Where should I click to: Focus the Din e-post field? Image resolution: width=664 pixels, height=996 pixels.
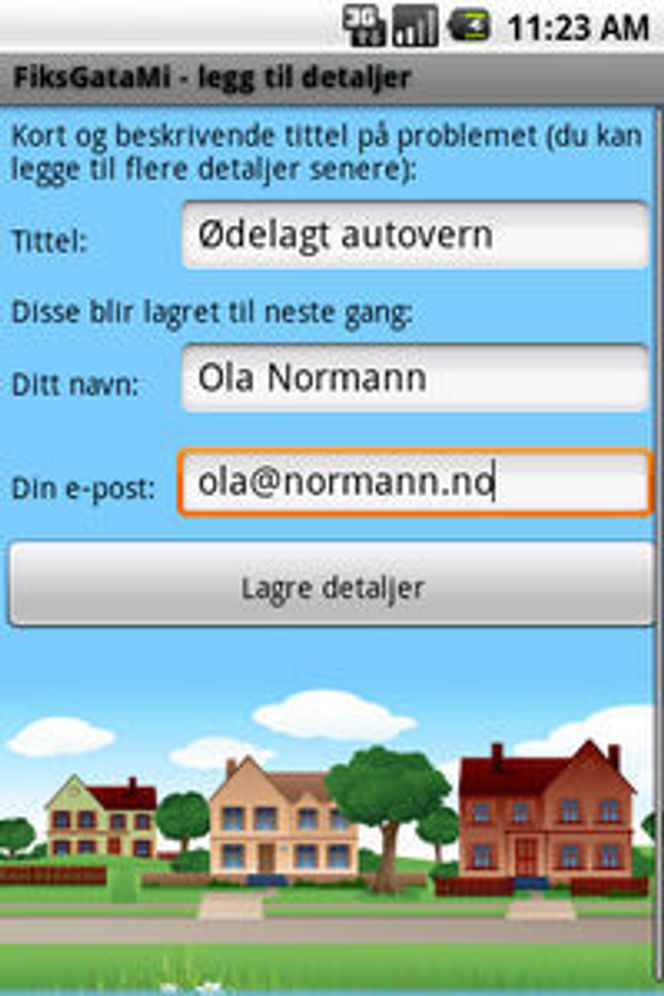(415, 483)
